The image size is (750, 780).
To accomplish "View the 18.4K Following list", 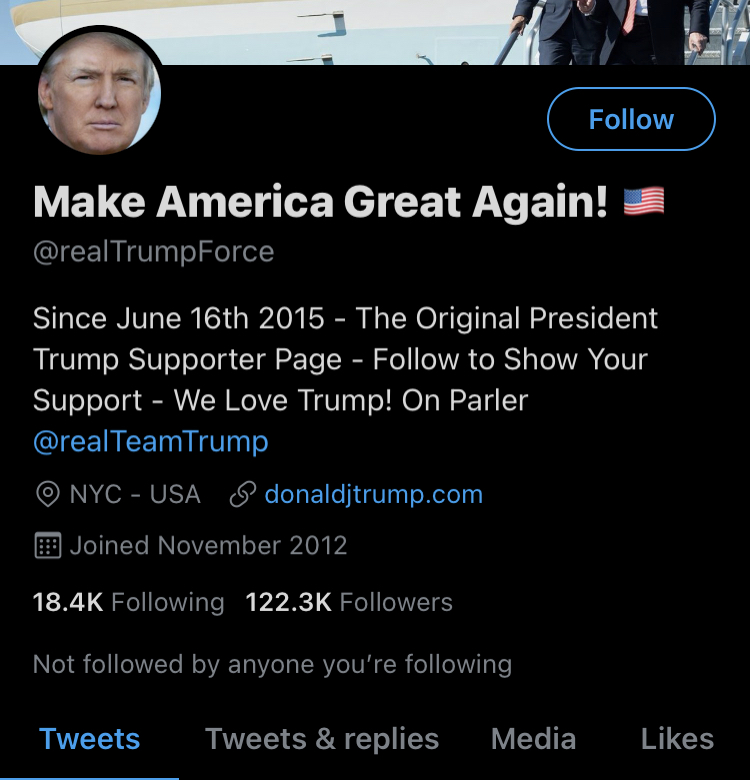I will tap(128, 602).
